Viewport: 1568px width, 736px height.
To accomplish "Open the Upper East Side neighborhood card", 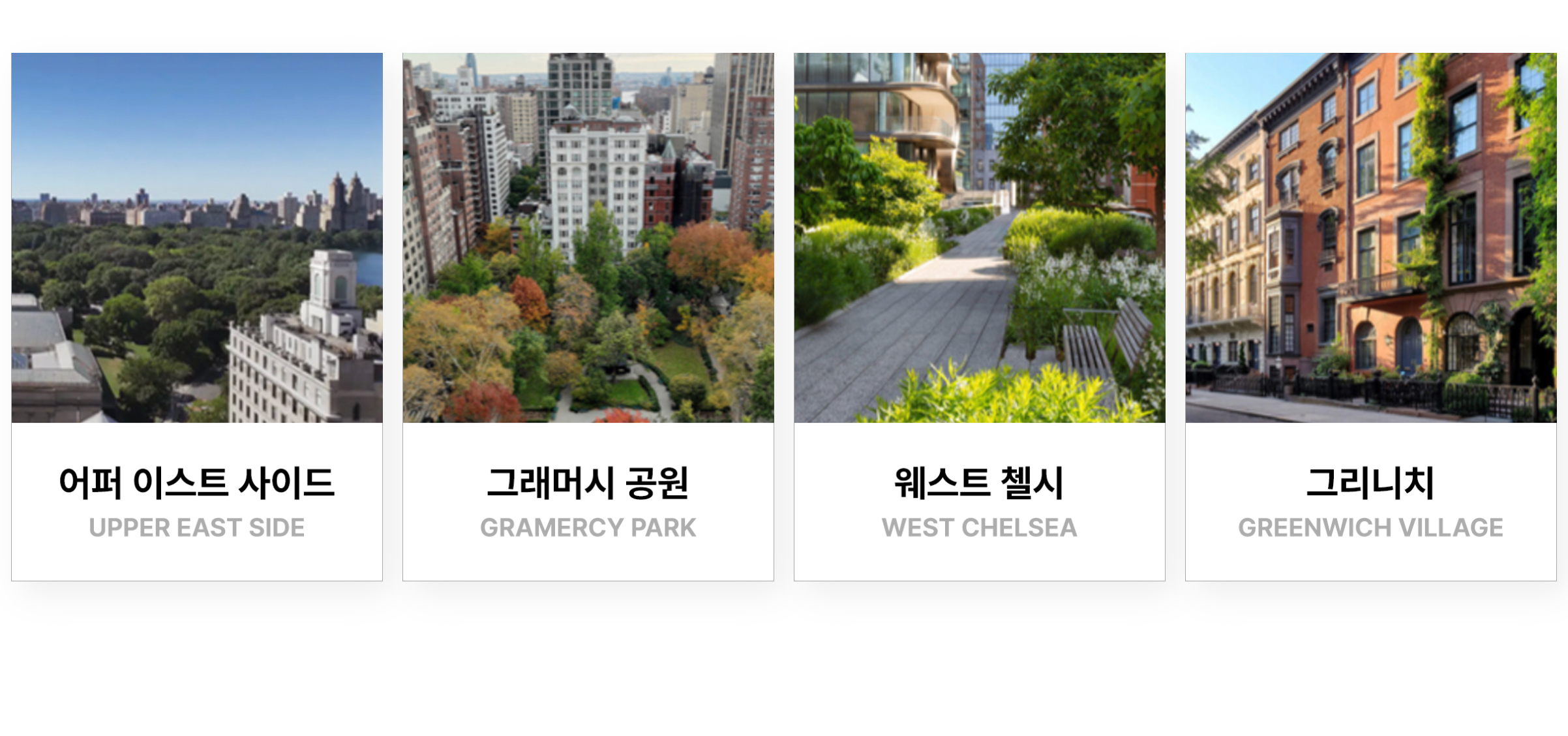I will click(x=196, y=316).
